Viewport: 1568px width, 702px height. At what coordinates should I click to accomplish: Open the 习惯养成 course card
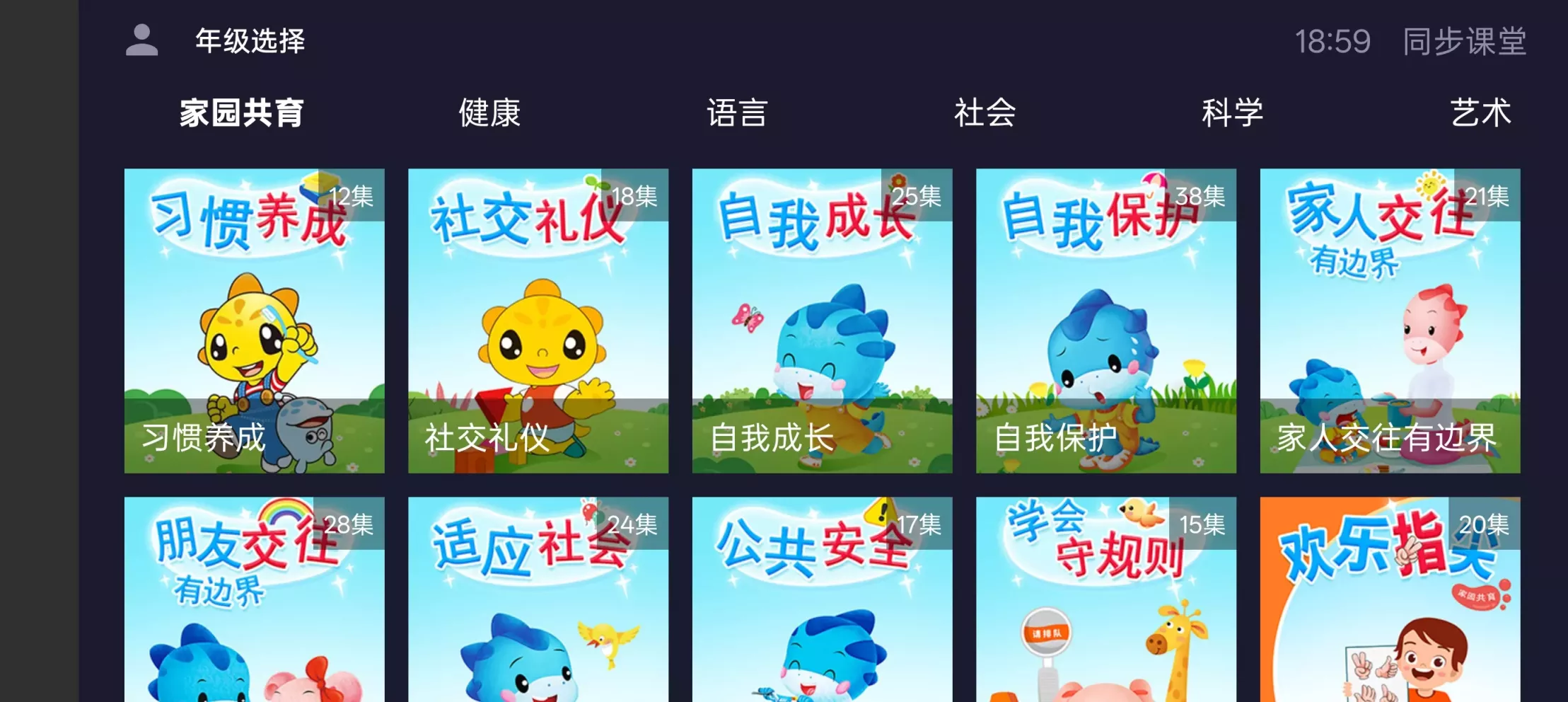pos(255,321)
